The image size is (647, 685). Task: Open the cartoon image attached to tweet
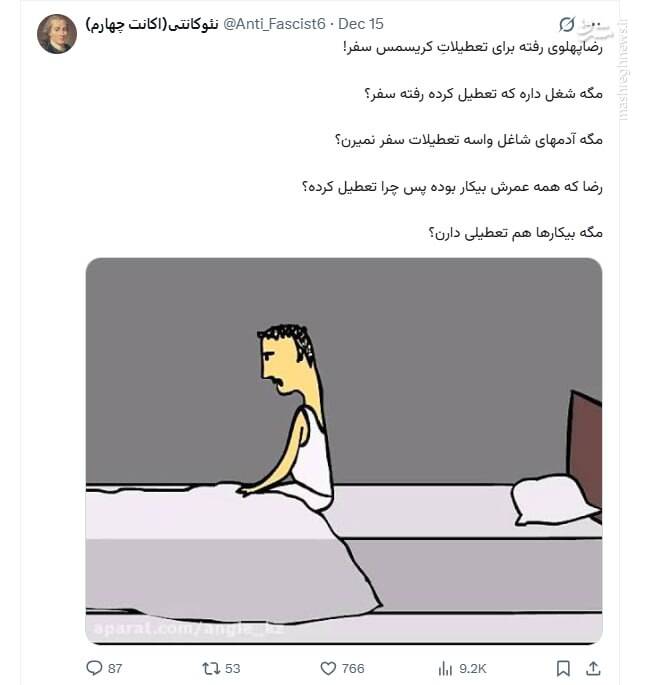point(343,450)
